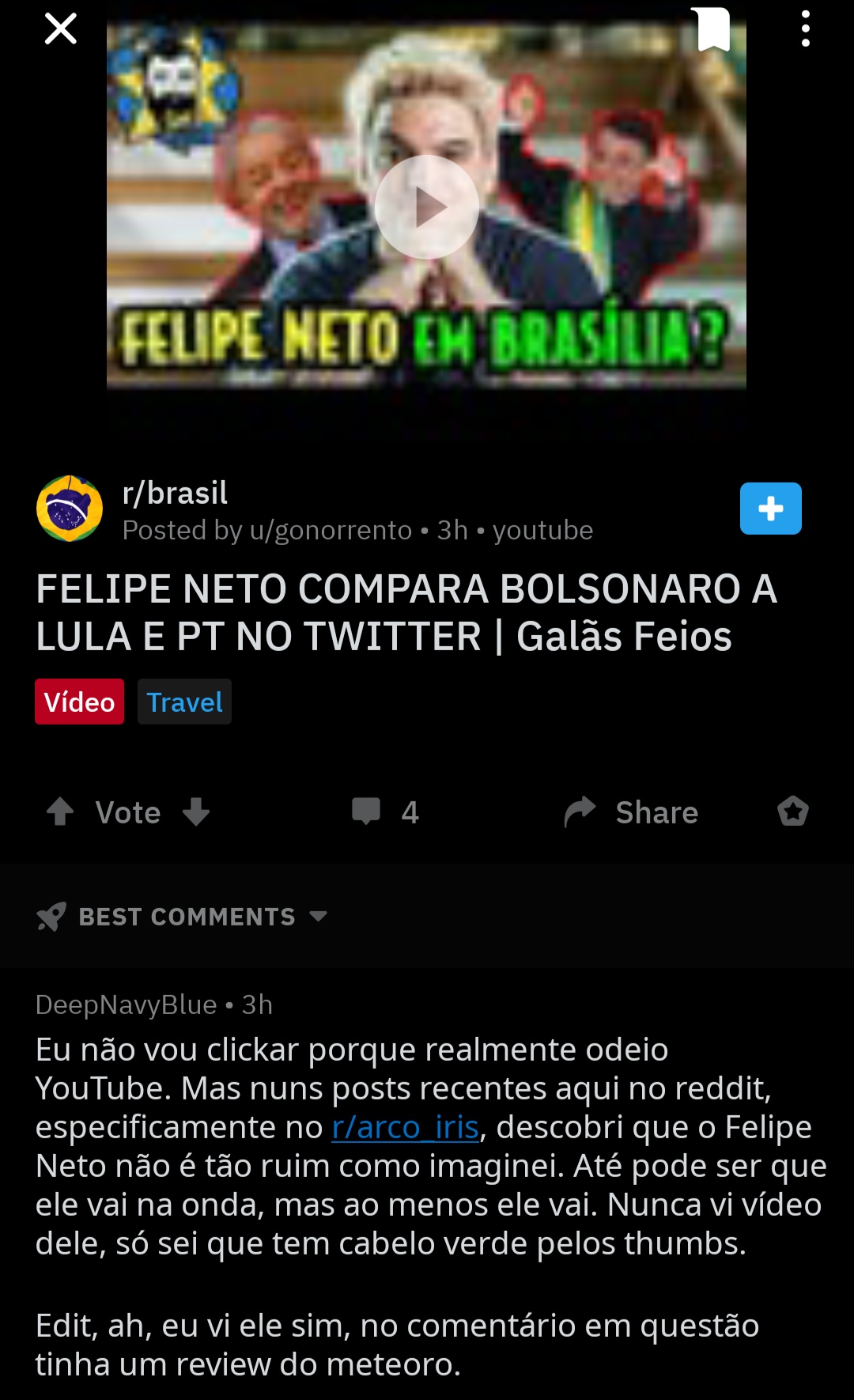Viewport: 854px width, 1400px height.
Task: Upvote this post
Action: [x=60, y=812]
